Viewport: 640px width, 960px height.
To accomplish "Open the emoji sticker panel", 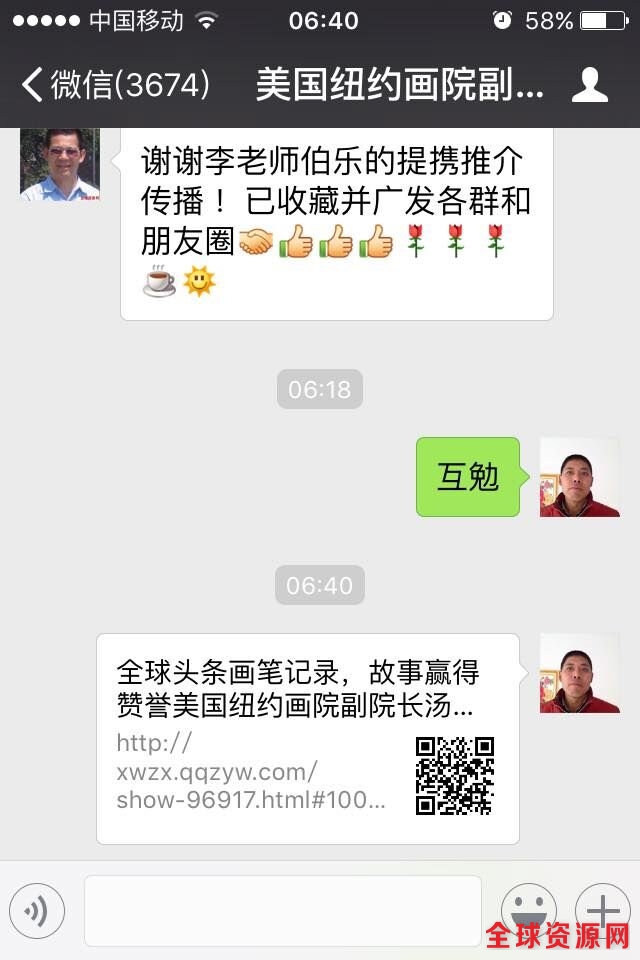I will (x=528, y=910).
